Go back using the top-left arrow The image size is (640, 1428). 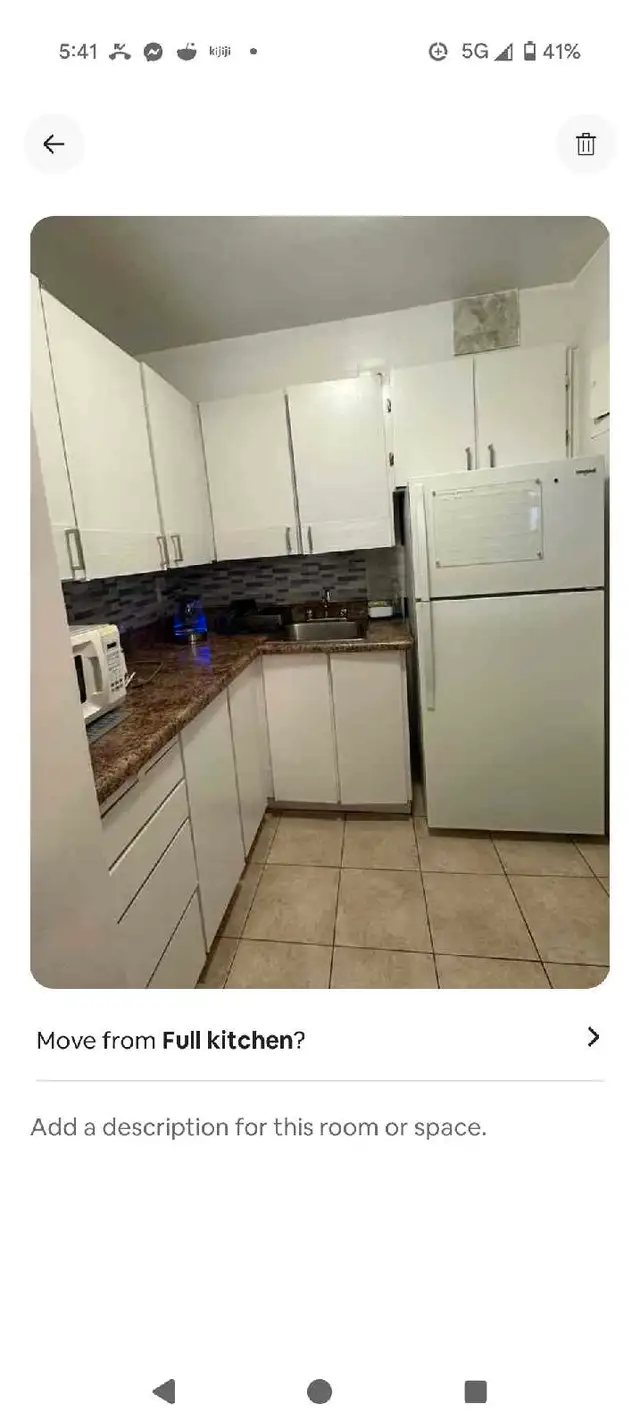tap(54, 144)
